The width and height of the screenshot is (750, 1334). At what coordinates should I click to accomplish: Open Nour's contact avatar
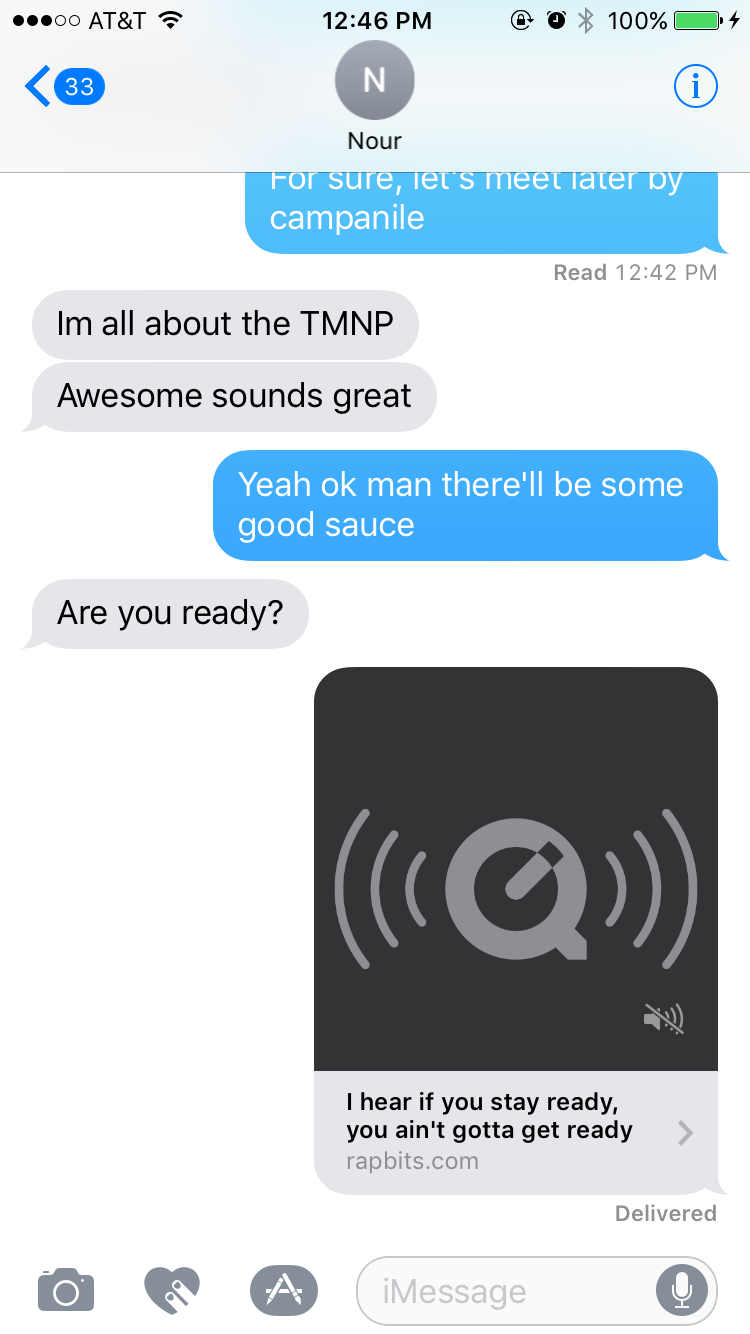click(374, 82)
